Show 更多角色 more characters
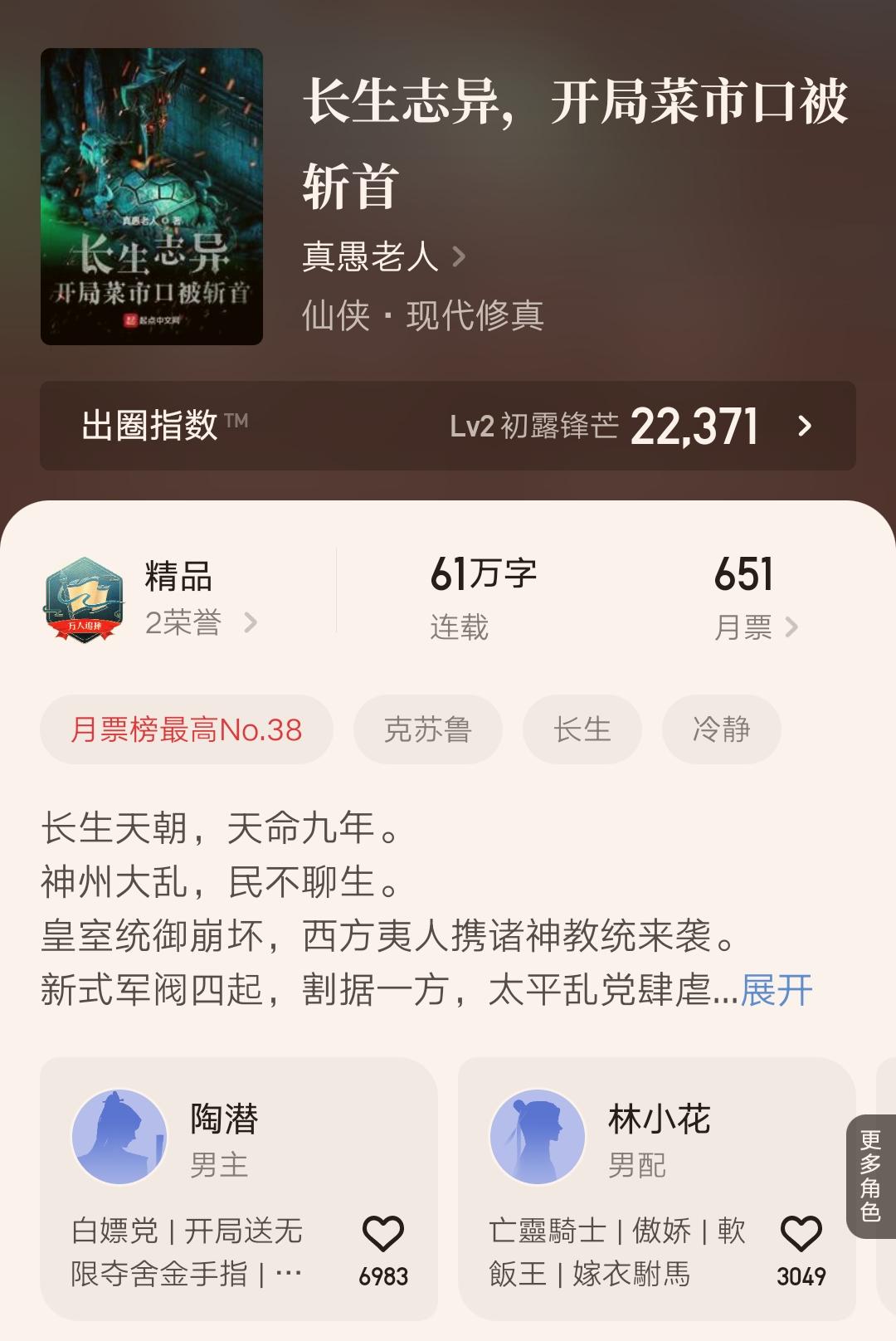 tap(871, 1176)
